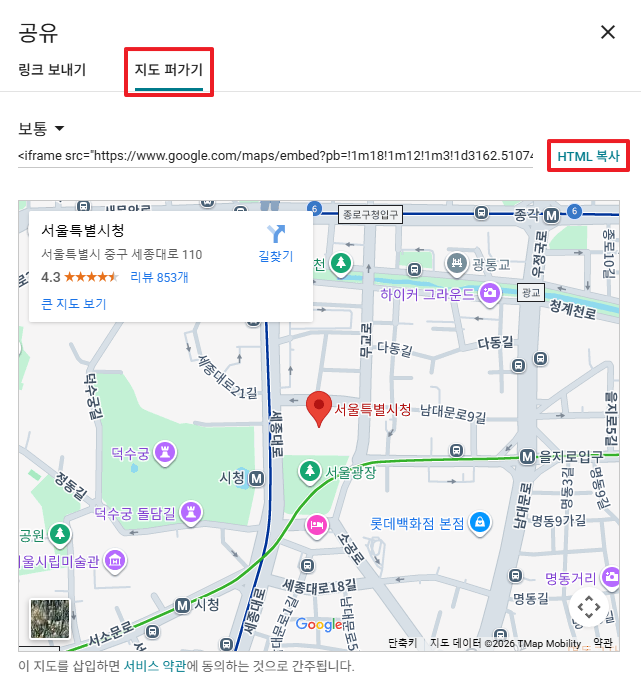Select the 지도 퍼가기 tab
Viewport: 641px width, 689px height.
point(169,71)
